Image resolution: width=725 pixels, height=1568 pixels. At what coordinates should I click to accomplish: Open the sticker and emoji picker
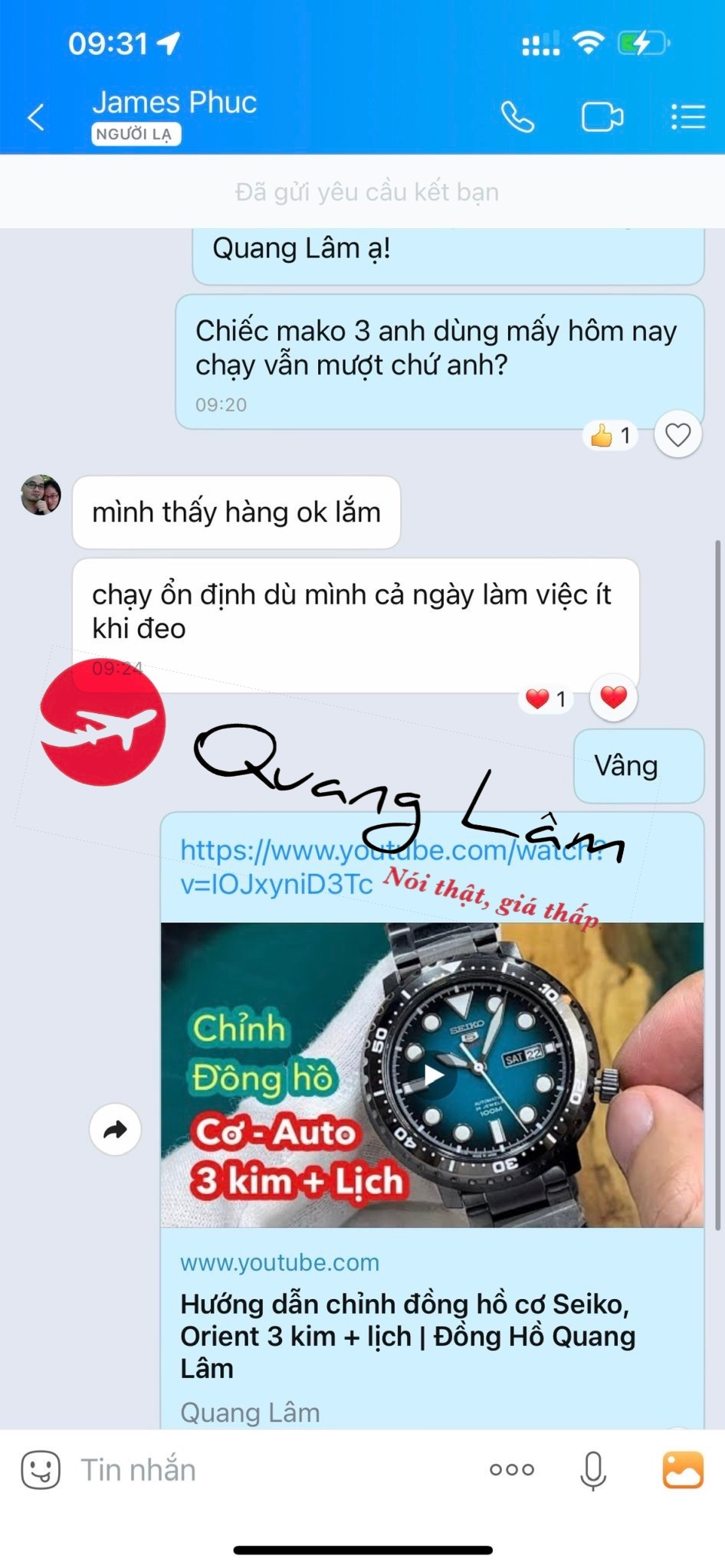tap(41, 1470)
